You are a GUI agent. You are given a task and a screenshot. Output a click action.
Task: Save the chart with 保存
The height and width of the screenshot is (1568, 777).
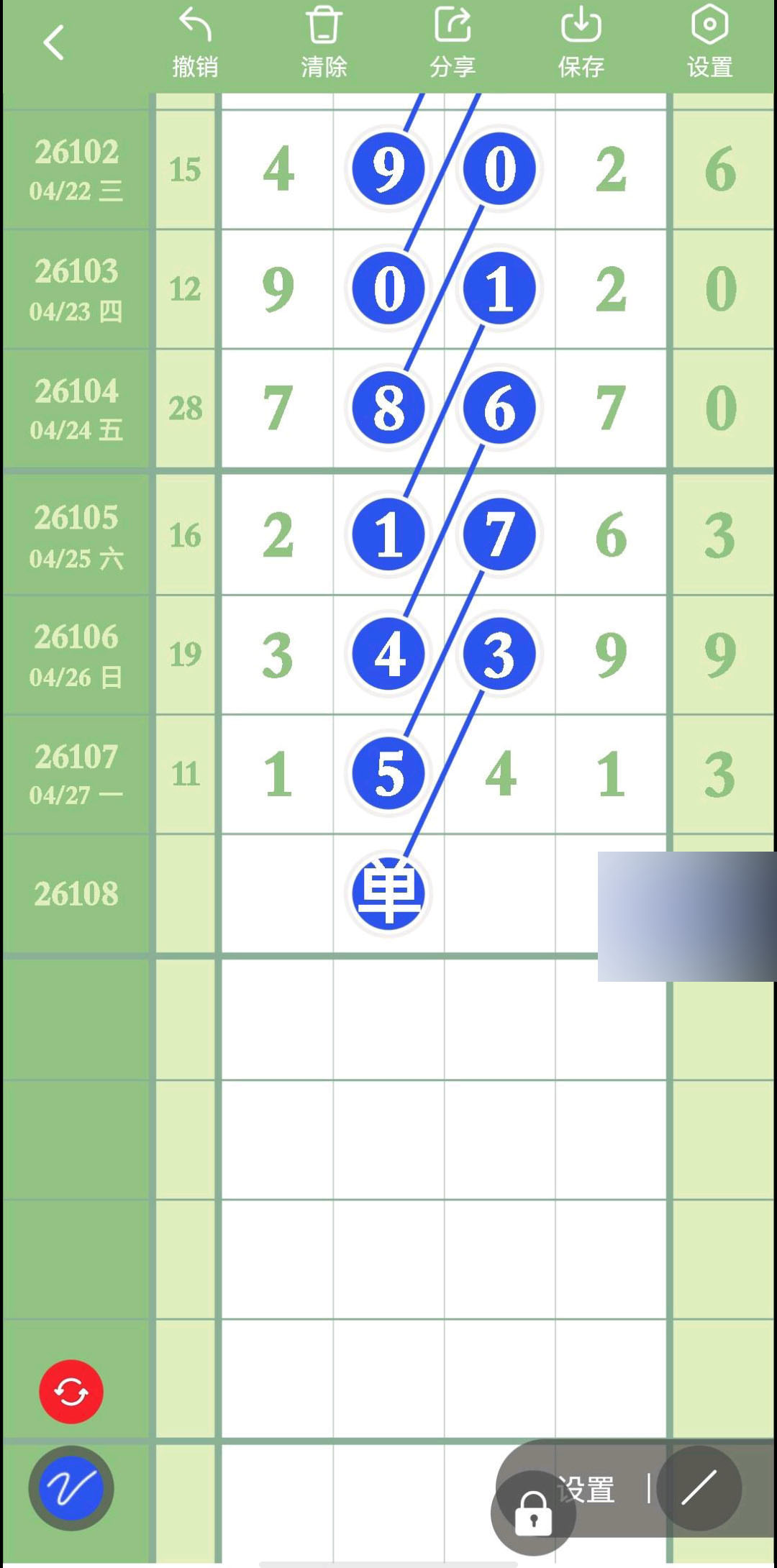pos(581,43)
